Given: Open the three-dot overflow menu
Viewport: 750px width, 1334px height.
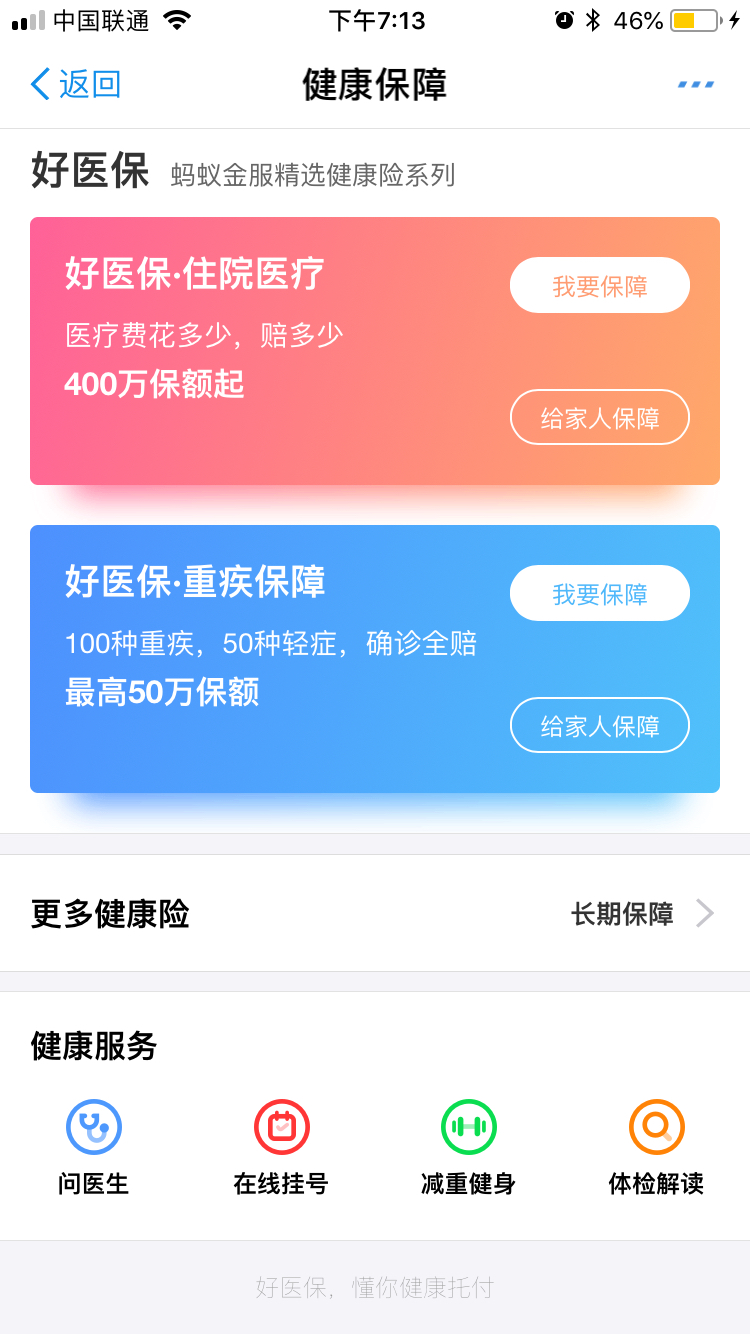Looking at the screenshot, I should click(x=696, y=84).
